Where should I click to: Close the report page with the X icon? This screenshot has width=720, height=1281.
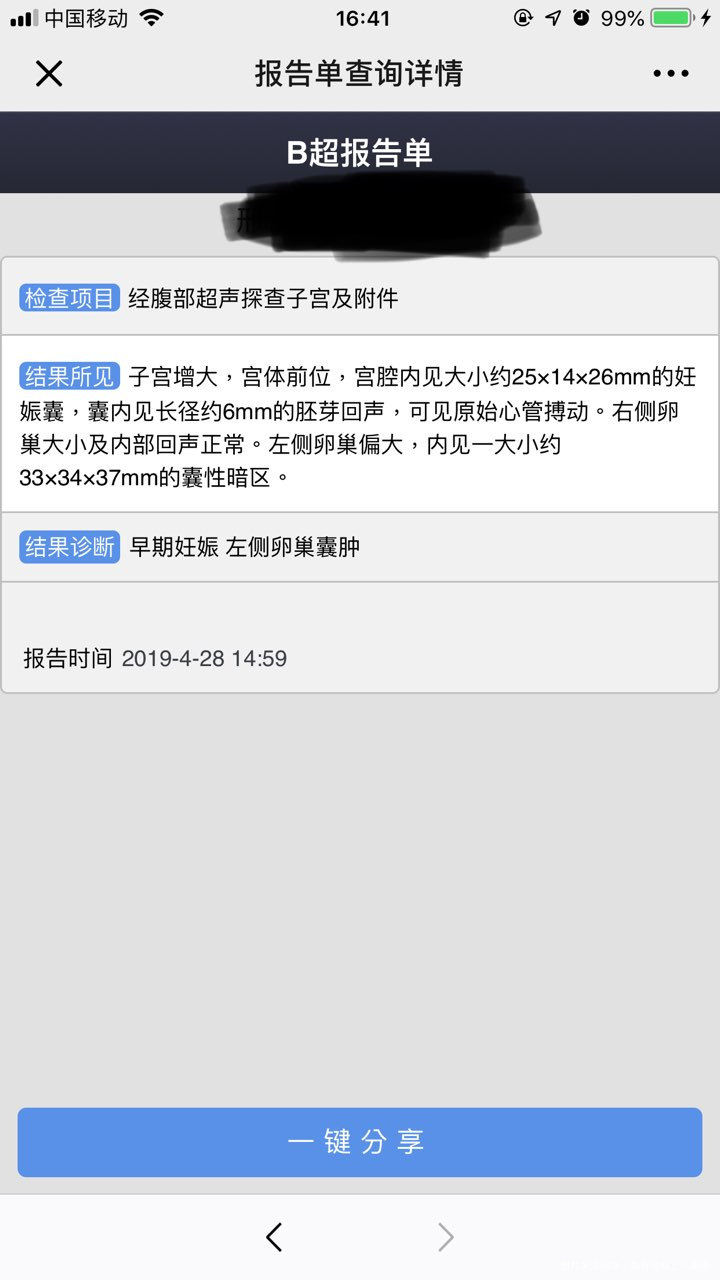48,73
